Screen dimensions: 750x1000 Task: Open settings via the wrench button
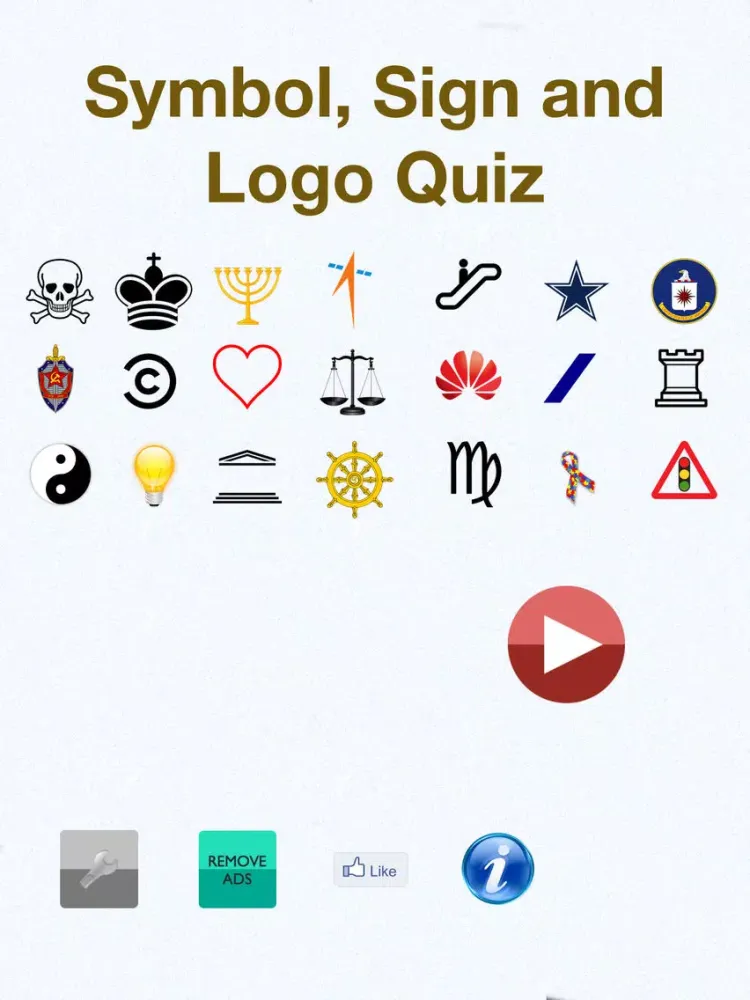point(99,869)
